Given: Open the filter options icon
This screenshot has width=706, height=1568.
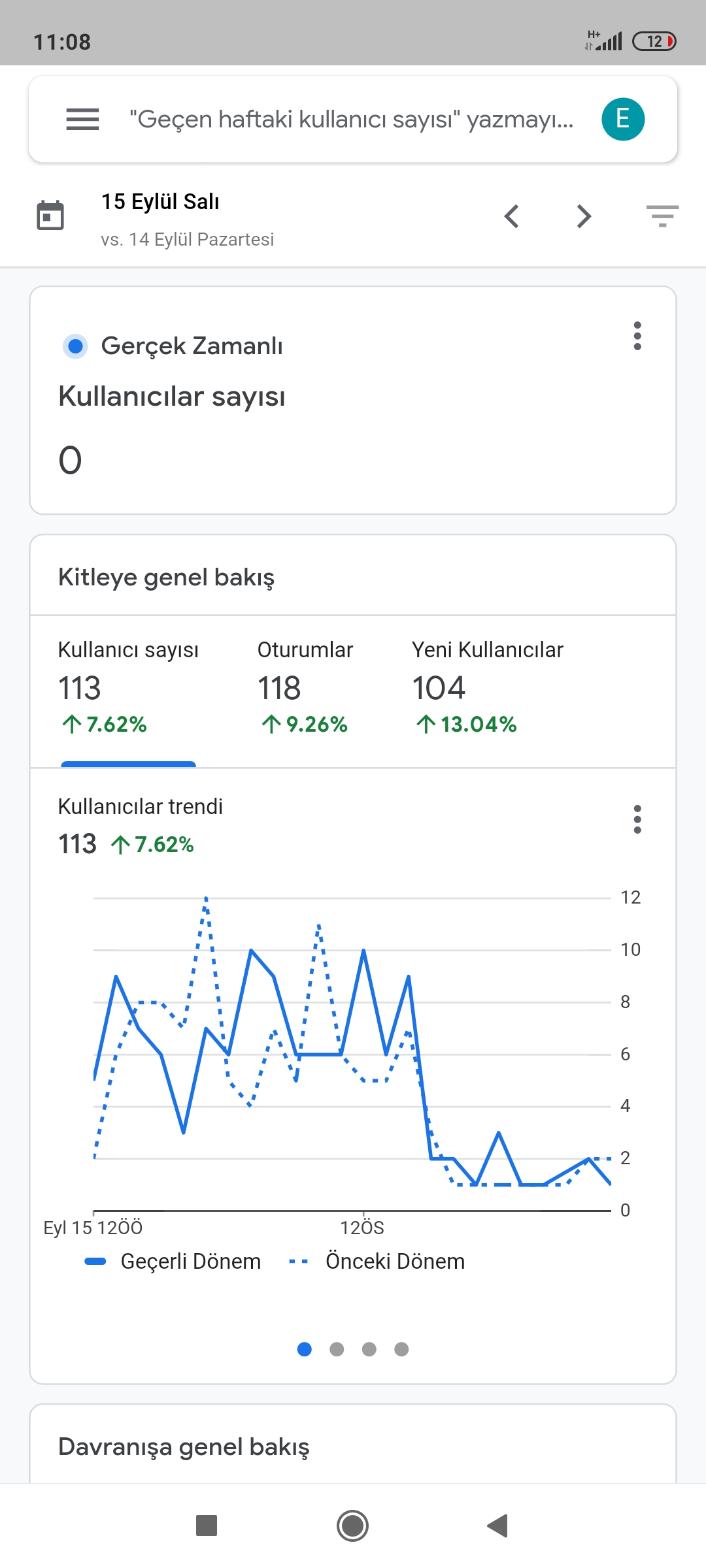Looking at the screenshot, I should coord(662,216).
